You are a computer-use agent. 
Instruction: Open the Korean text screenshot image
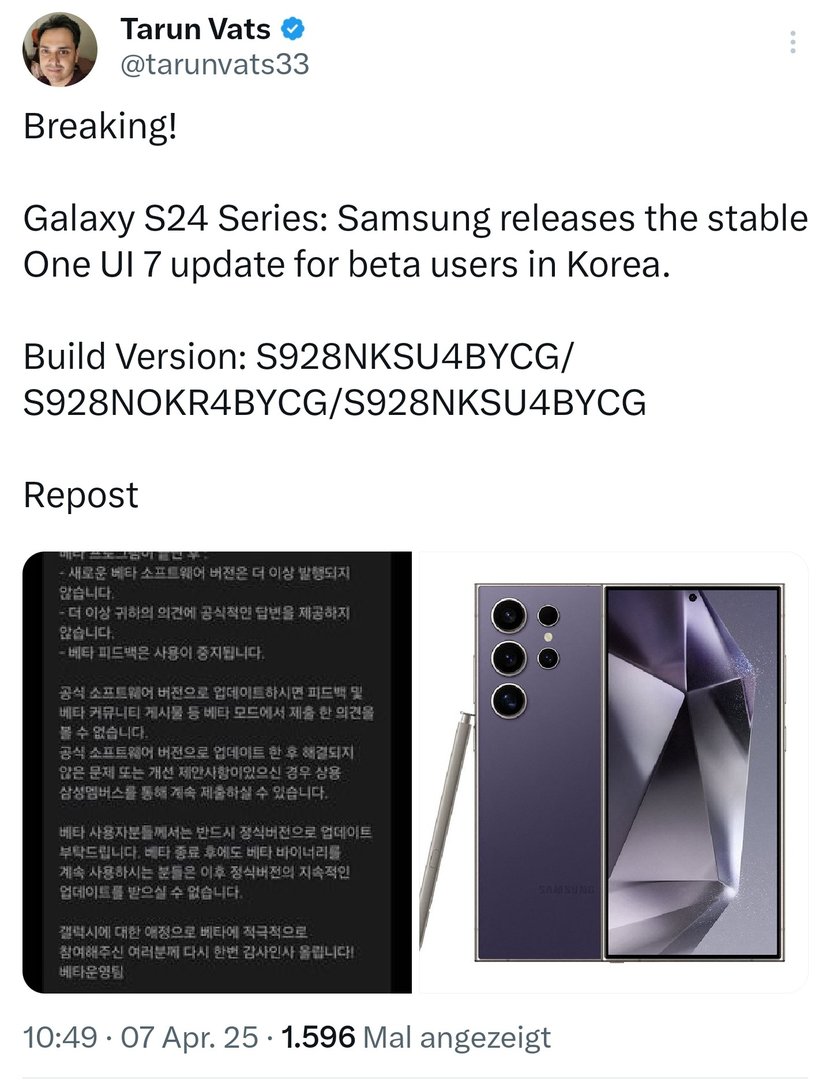217,772
